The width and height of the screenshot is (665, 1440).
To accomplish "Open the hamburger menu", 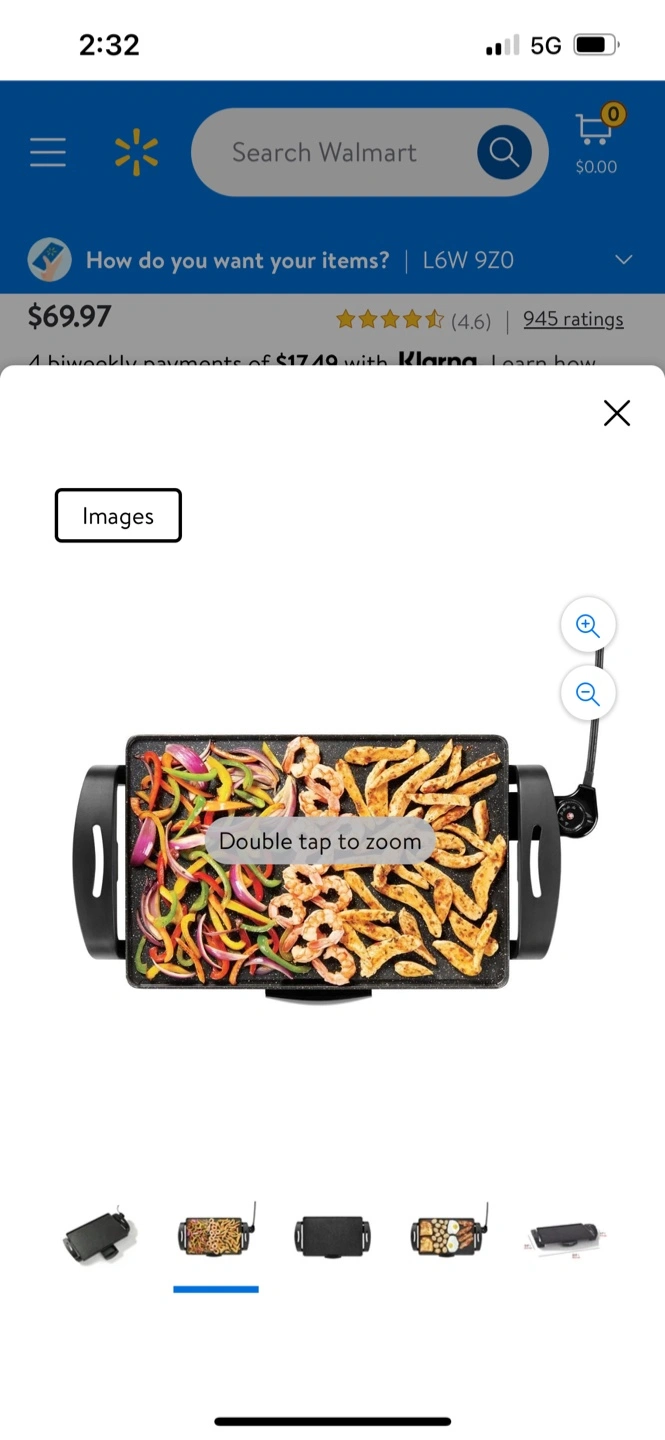I will [48, 152].
